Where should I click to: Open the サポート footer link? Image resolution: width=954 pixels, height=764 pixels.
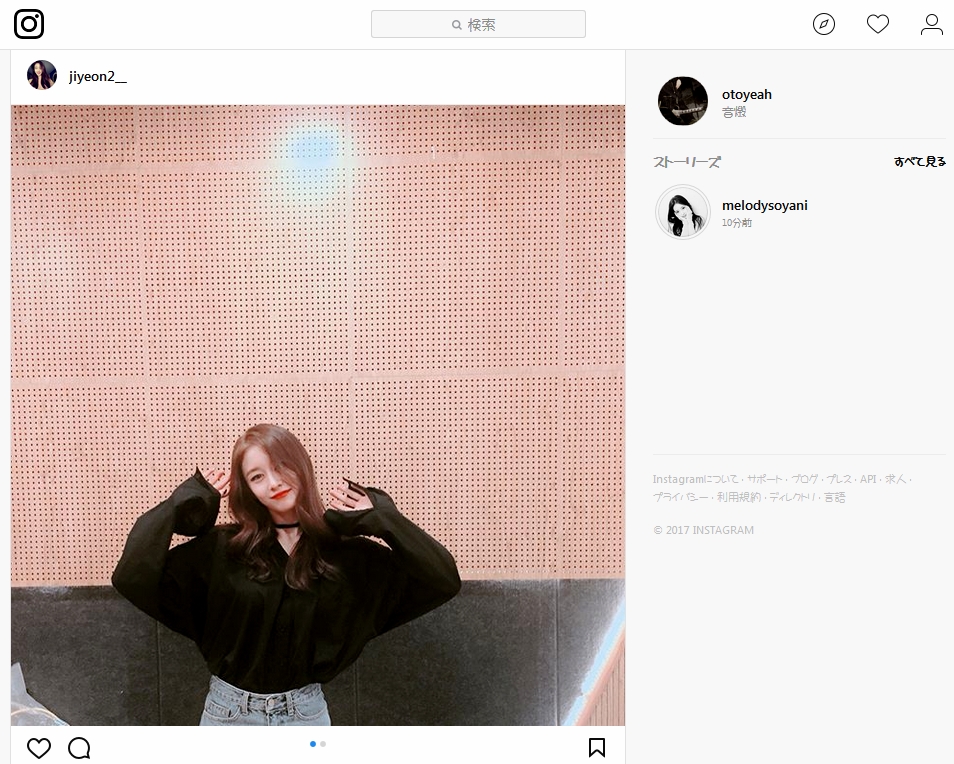tap(765, 479)
